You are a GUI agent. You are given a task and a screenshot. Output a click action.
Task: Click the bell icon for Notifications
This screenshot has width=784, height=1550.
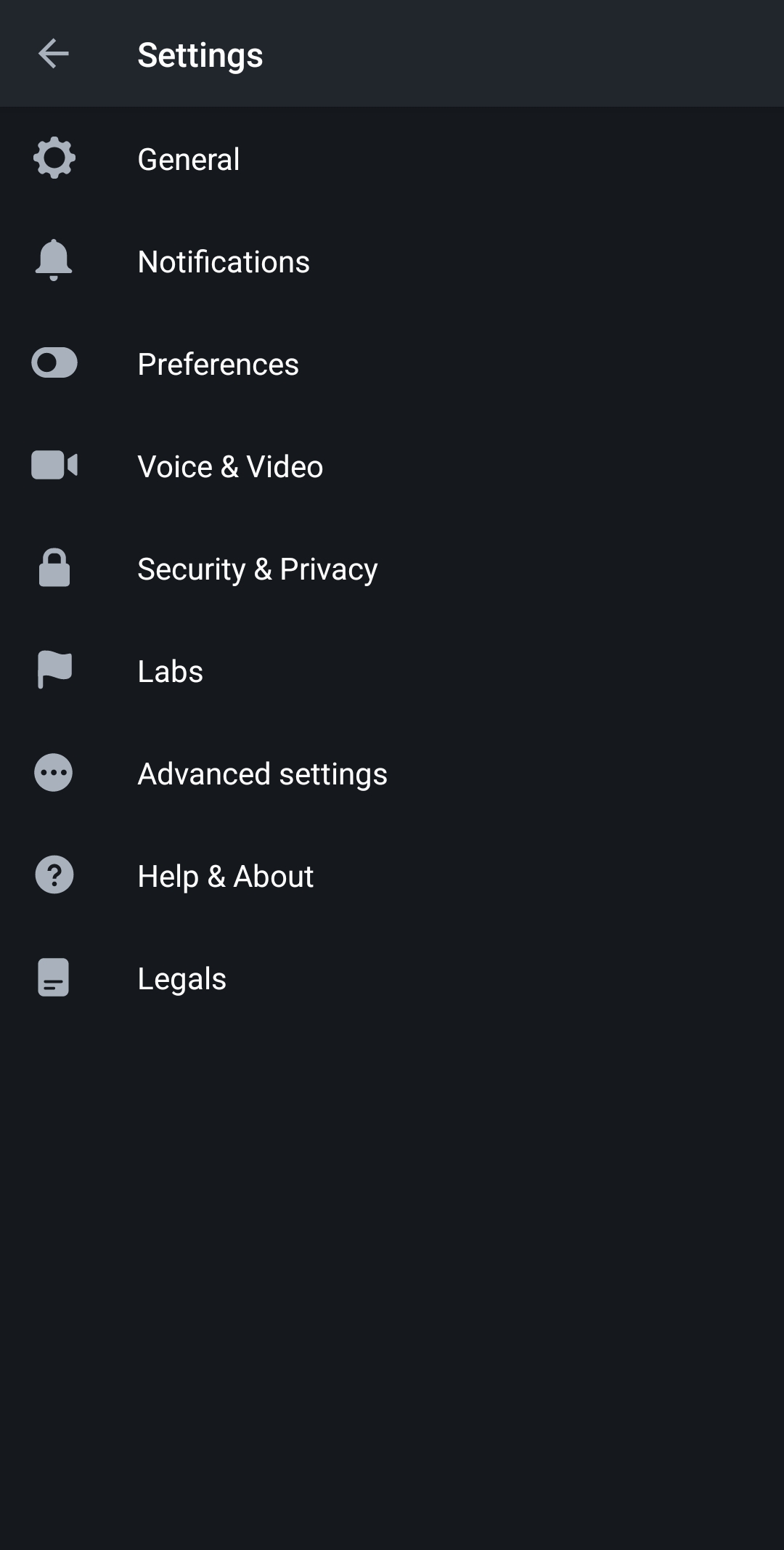tap(54, 261)
